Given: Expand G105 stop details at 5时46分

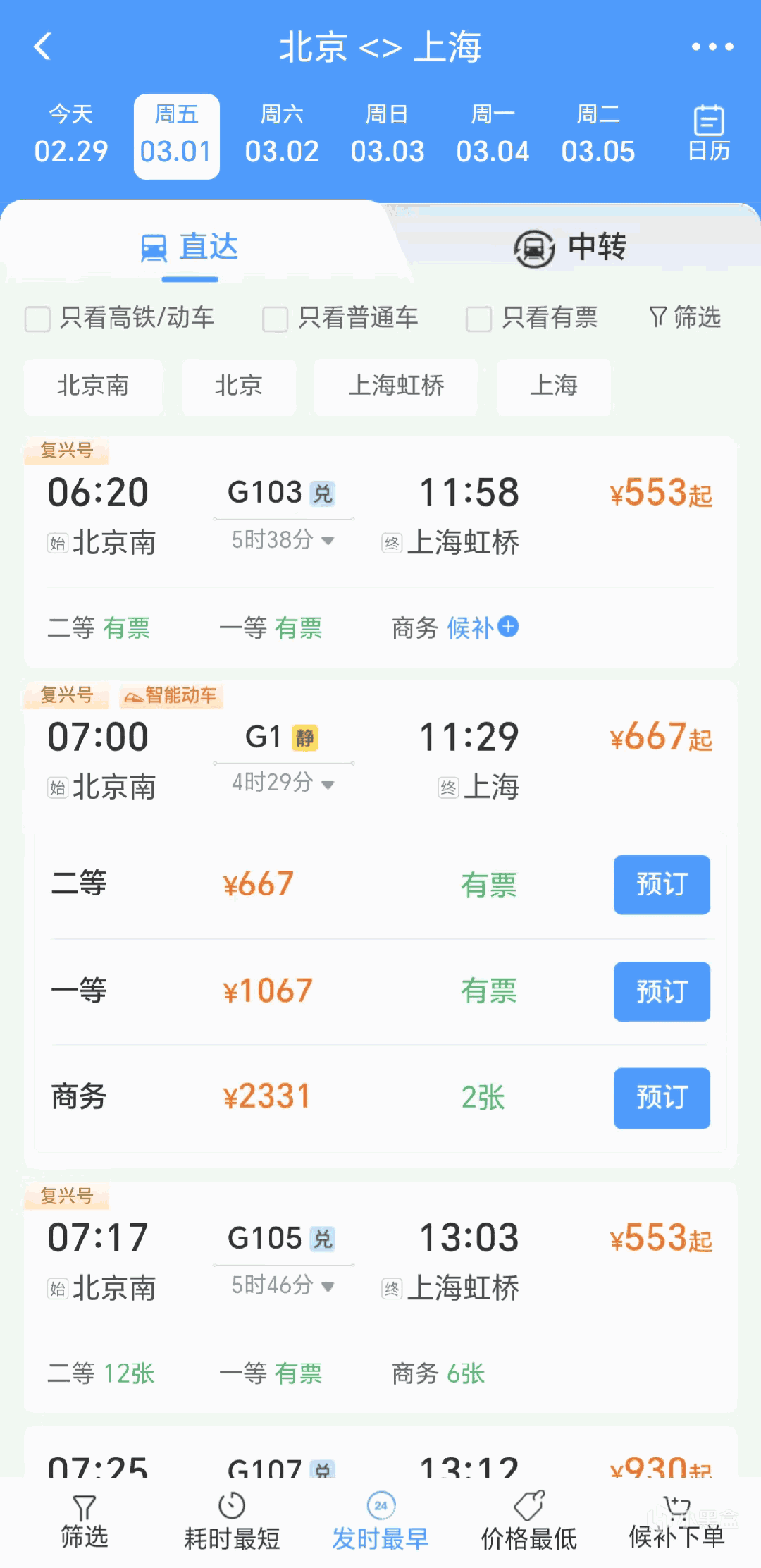Looking at the screenshot, I should tap(283, 1285).
